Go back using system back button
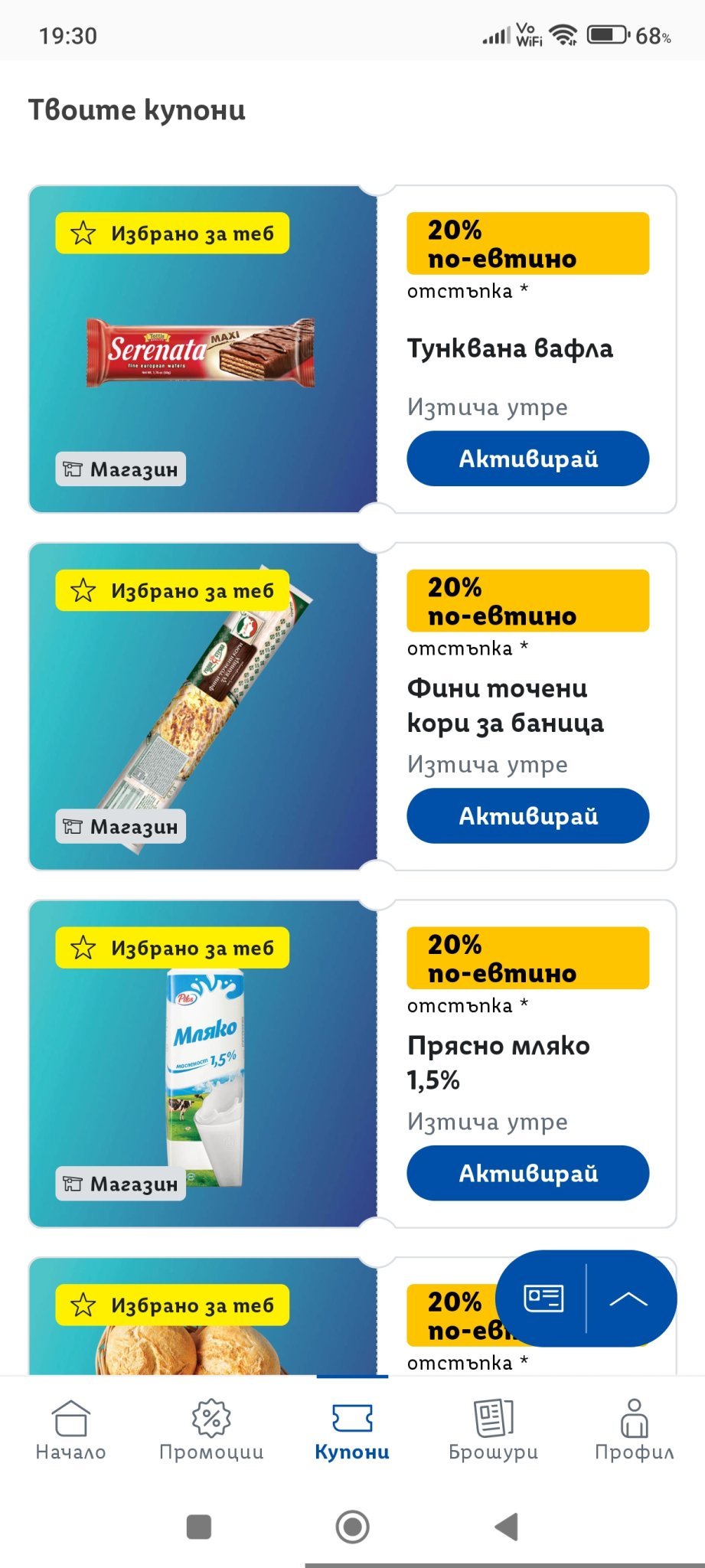Screen dimensions: 705x1568 [507, 1527]
